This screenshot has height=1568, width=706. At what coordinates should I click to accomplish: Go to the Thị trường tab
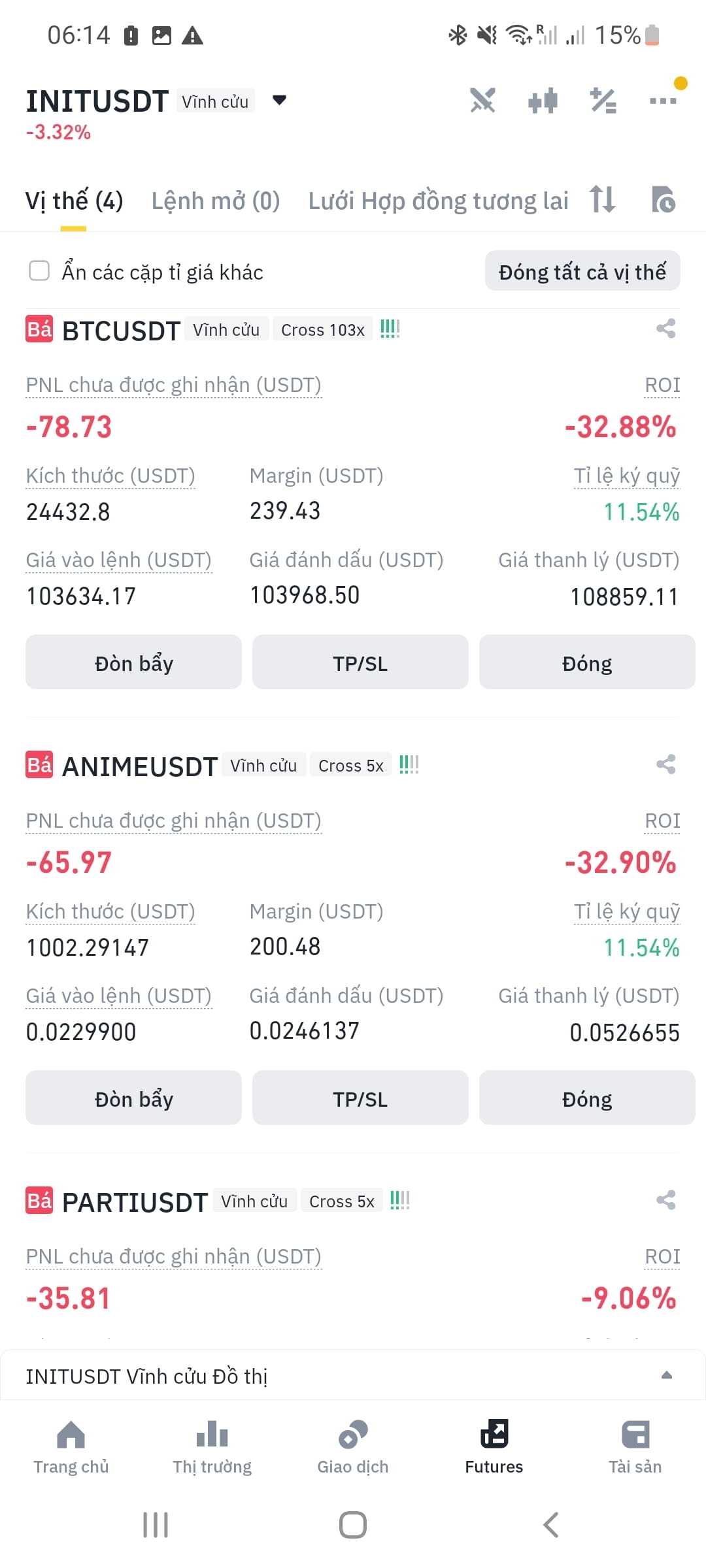(212, 1447)
